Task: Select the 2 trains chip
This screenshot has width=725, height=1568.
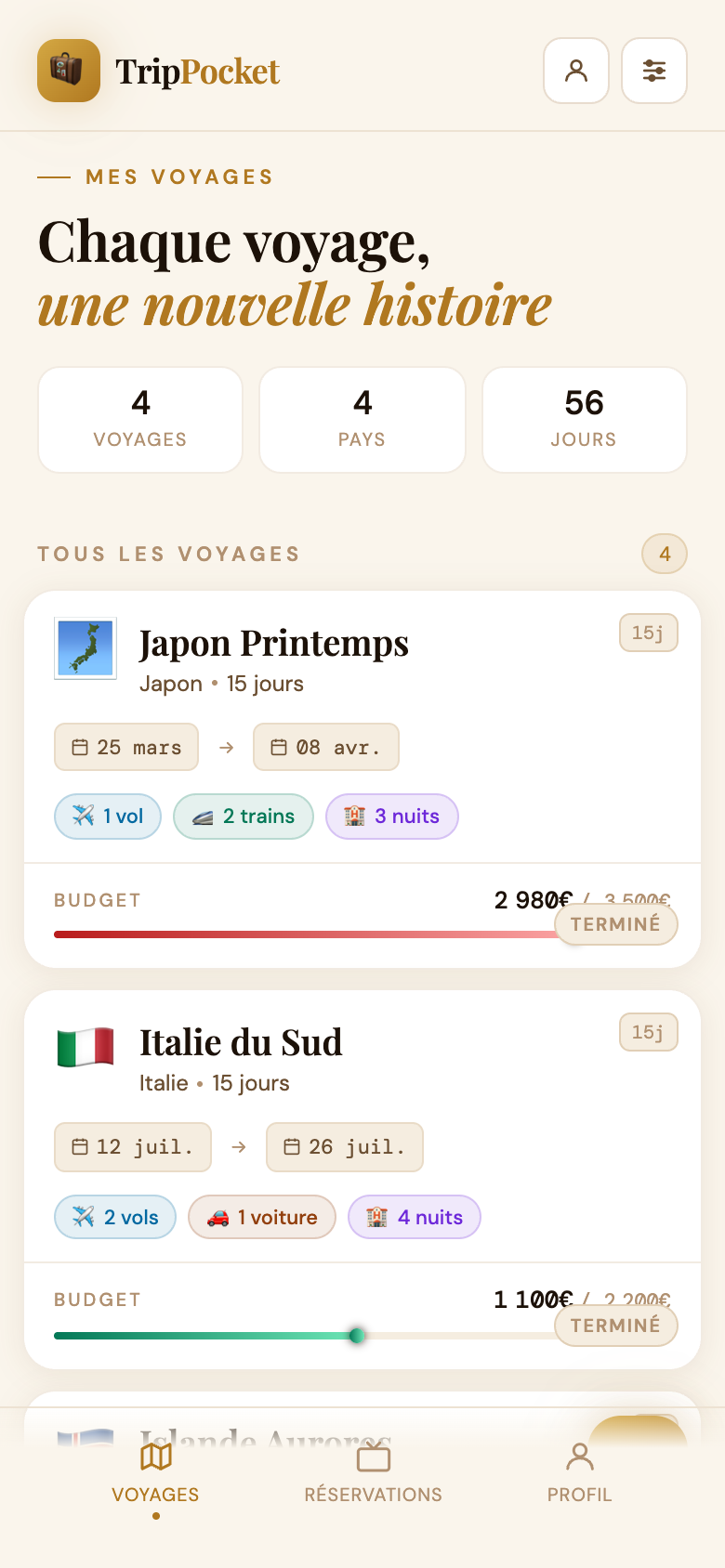Action: (244, 817)
